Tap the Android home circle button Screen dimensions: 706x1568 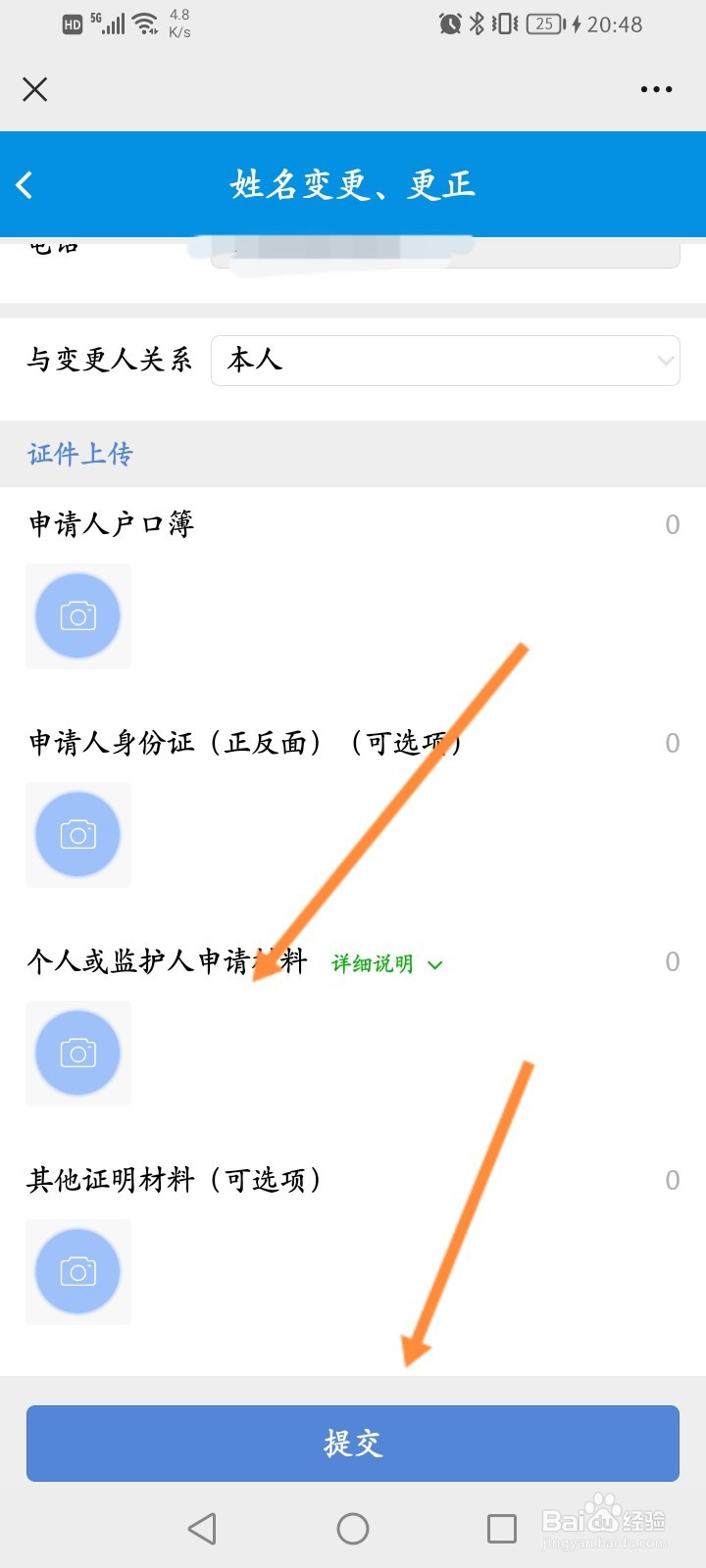pyautogui.click(x=352, y=1528)
